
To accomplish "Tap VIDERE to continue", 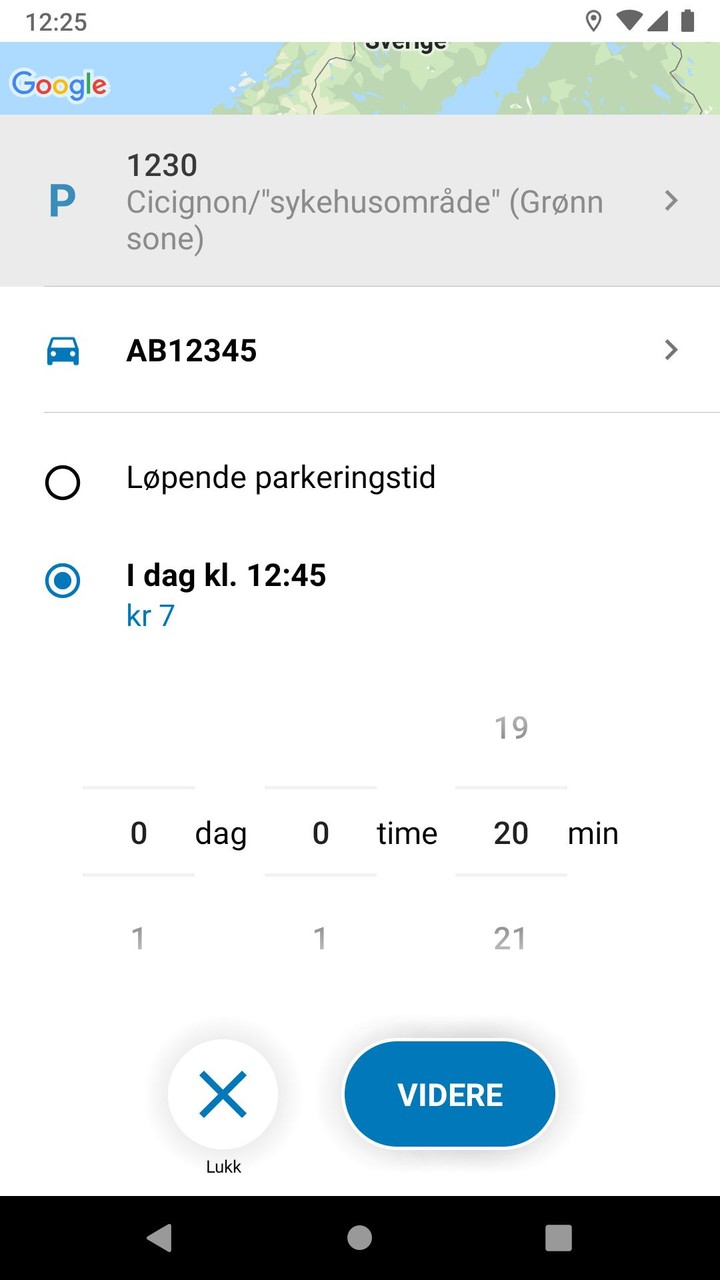I will [449, 1094].
